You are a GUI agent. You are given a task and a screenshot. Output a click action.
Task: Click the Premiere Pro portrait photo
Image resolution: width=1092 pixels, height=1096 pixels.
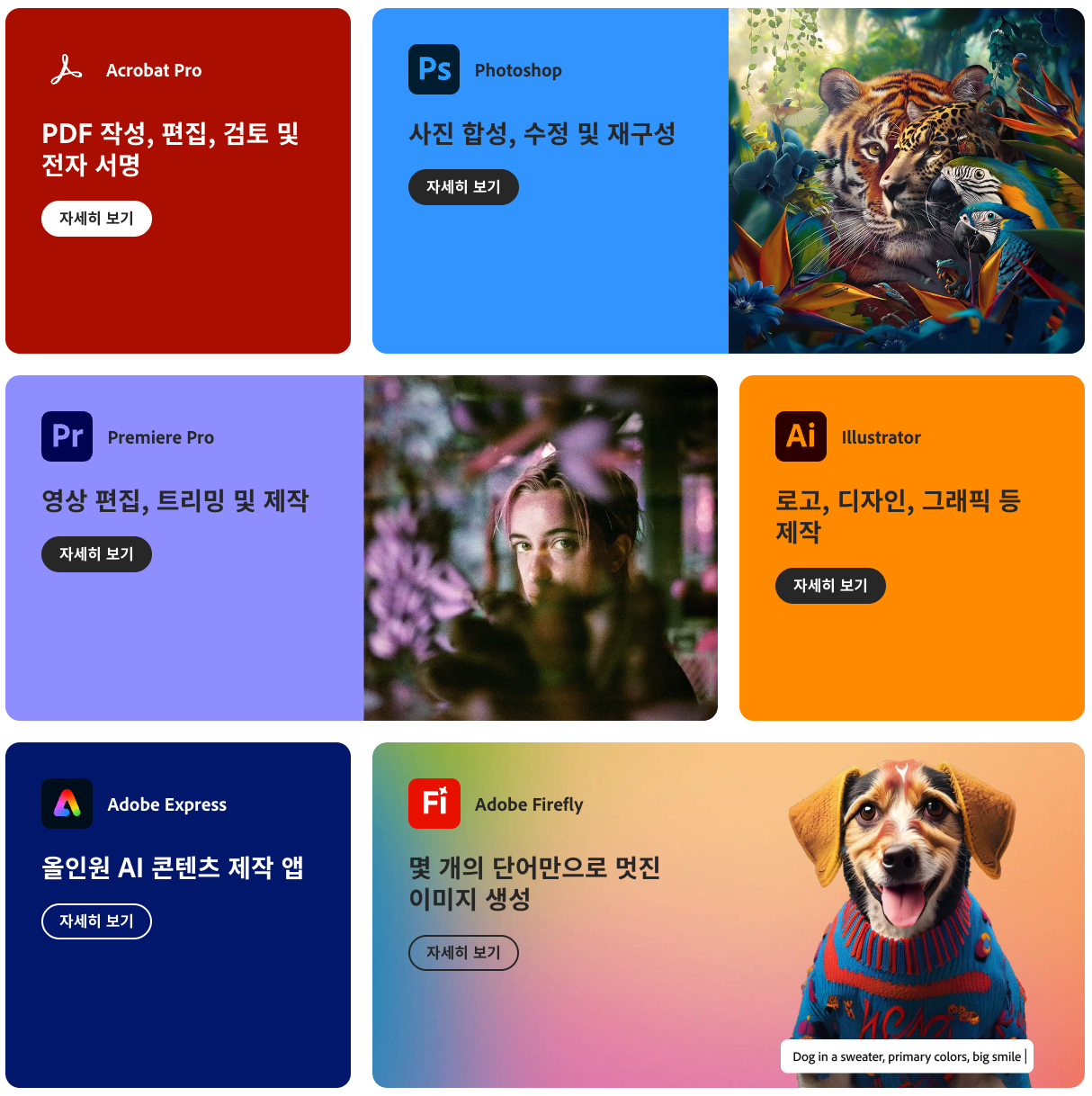[540, 547]
